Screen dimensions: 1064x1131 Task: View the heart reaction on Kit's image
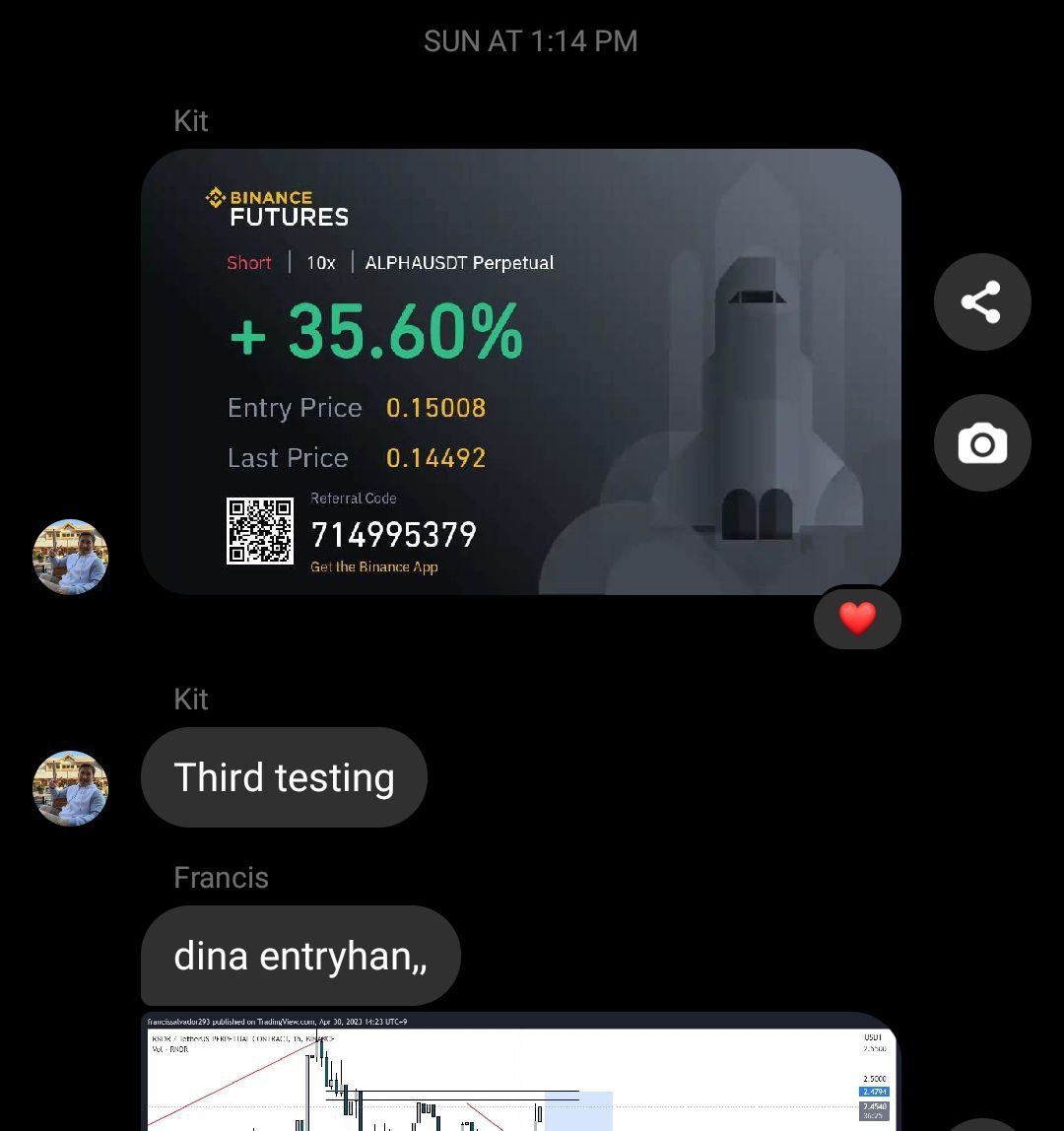tap(857, 619)
